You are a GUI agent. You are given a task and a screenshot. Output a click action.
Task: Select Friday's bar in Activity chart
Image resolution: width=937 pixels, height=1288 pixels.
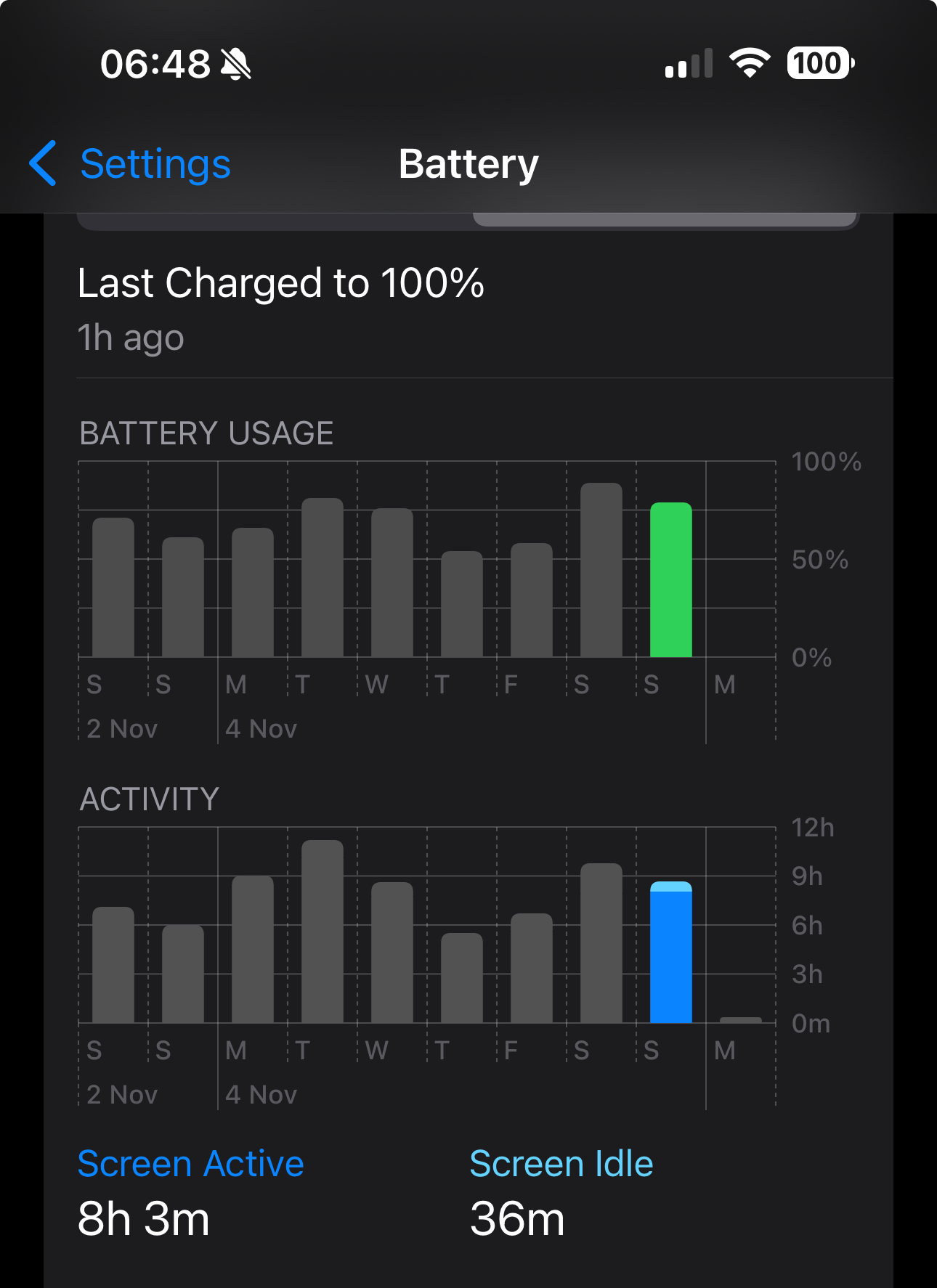pos(532,969)
